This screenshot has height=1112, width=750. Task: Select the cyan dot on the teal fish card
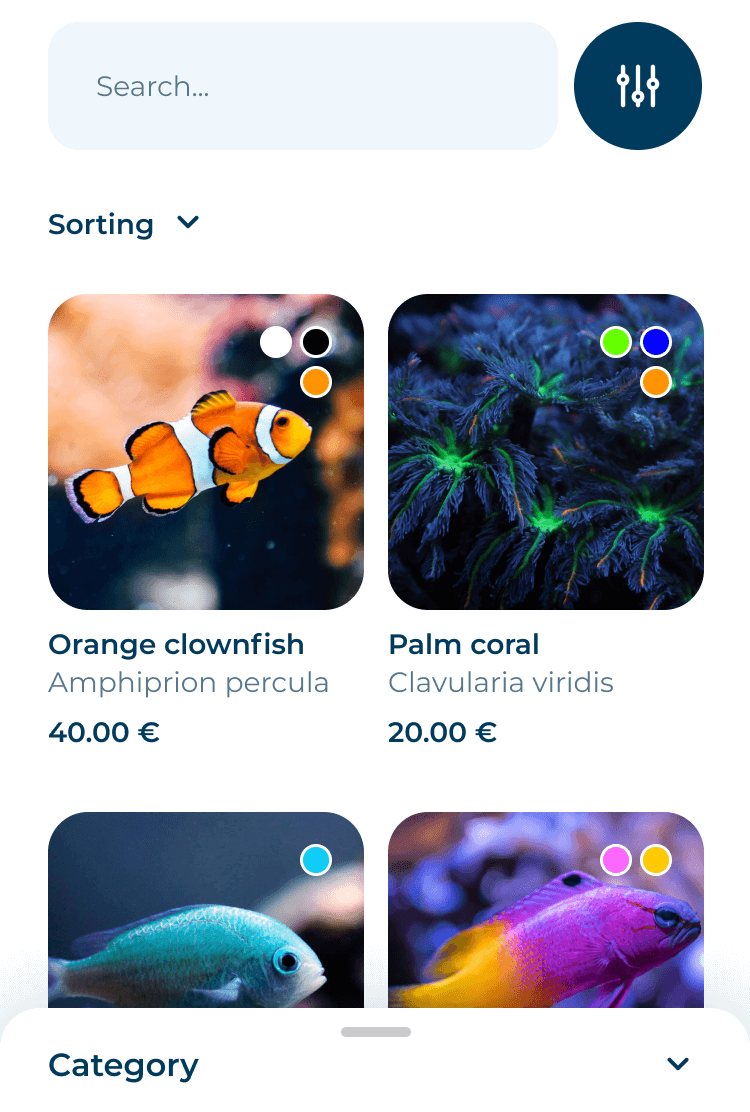(316, 859)
